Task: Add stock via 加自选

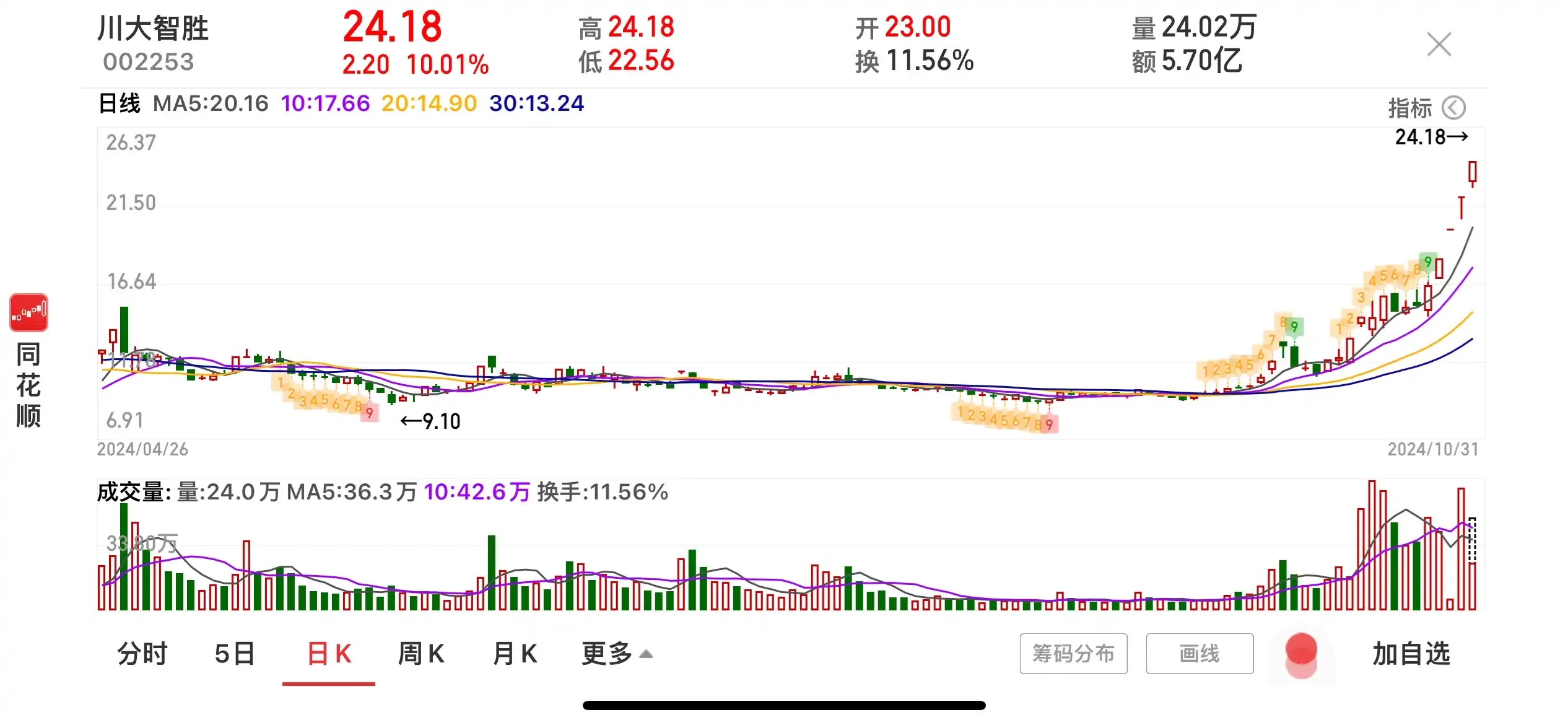Action: (1411, 654)
